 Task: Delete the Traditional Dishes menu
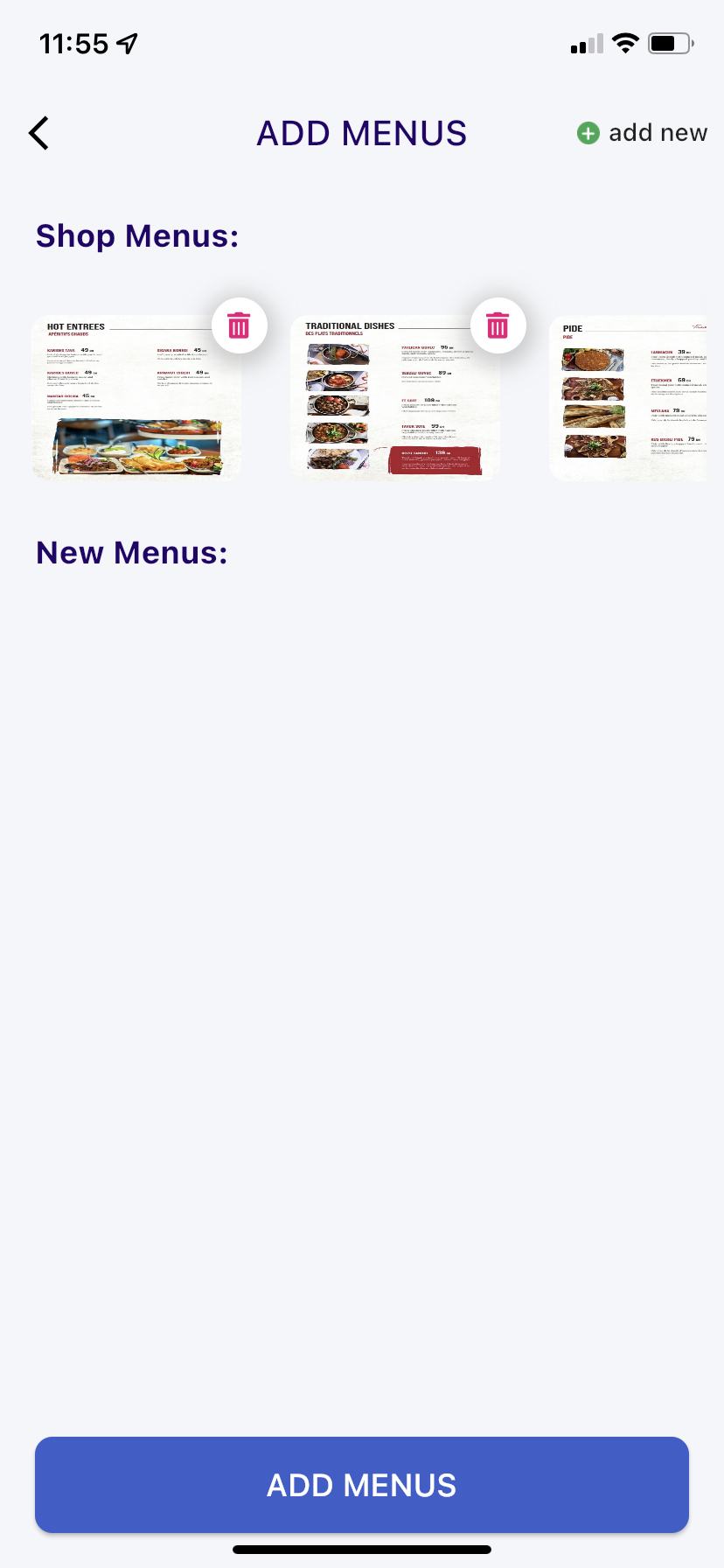click(498, 325)
